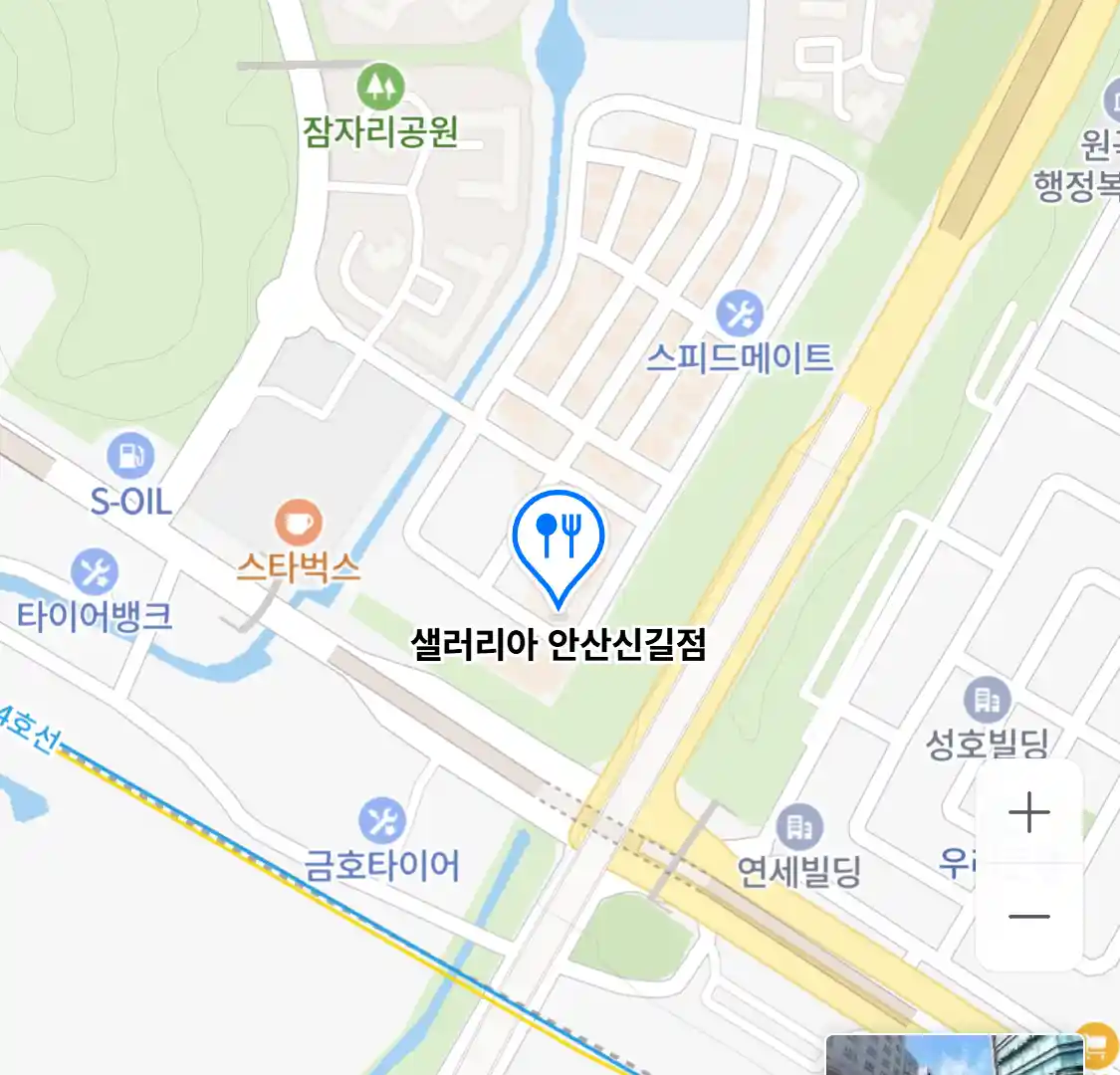Image resolution: width=1120 pixels, height=1075 pixels.
Task: Open the 연세빌딩 building marker
Action: tap(799, 827)
